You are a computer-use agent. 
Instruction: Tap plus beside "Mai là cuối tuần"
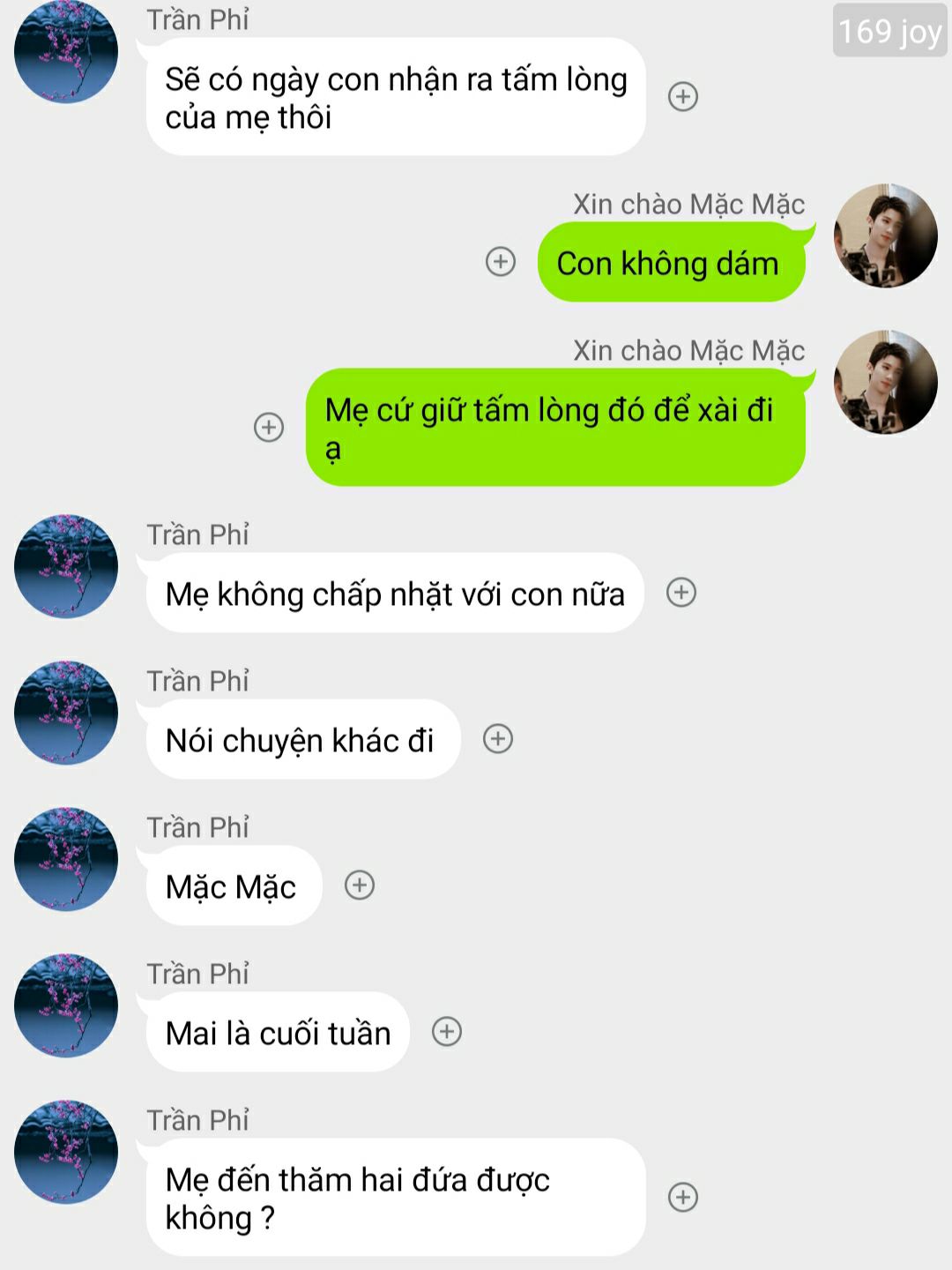coord(447,1032)
